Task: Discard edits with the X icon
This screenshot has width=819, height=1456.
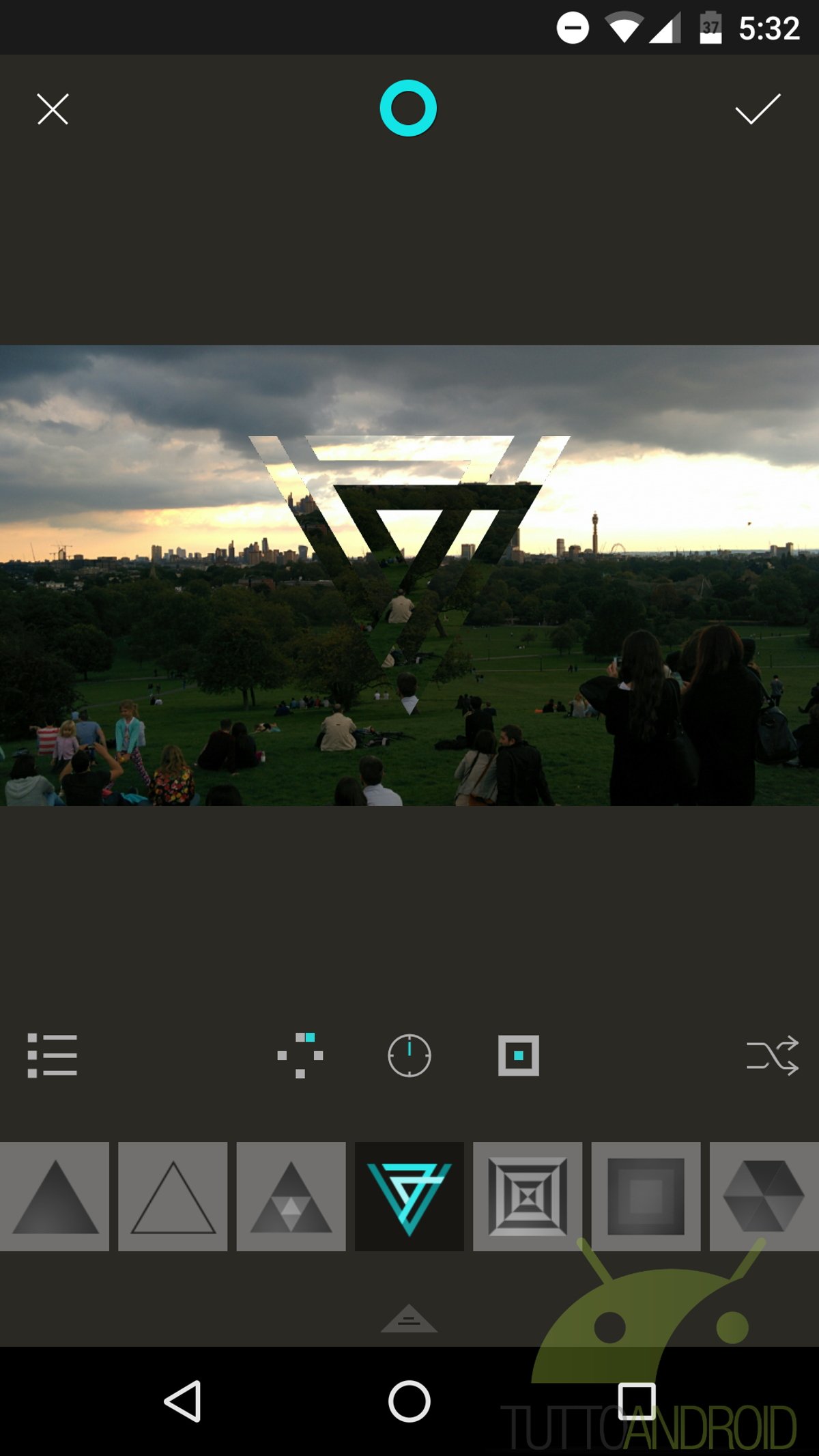Action: (x=53, y=109)
